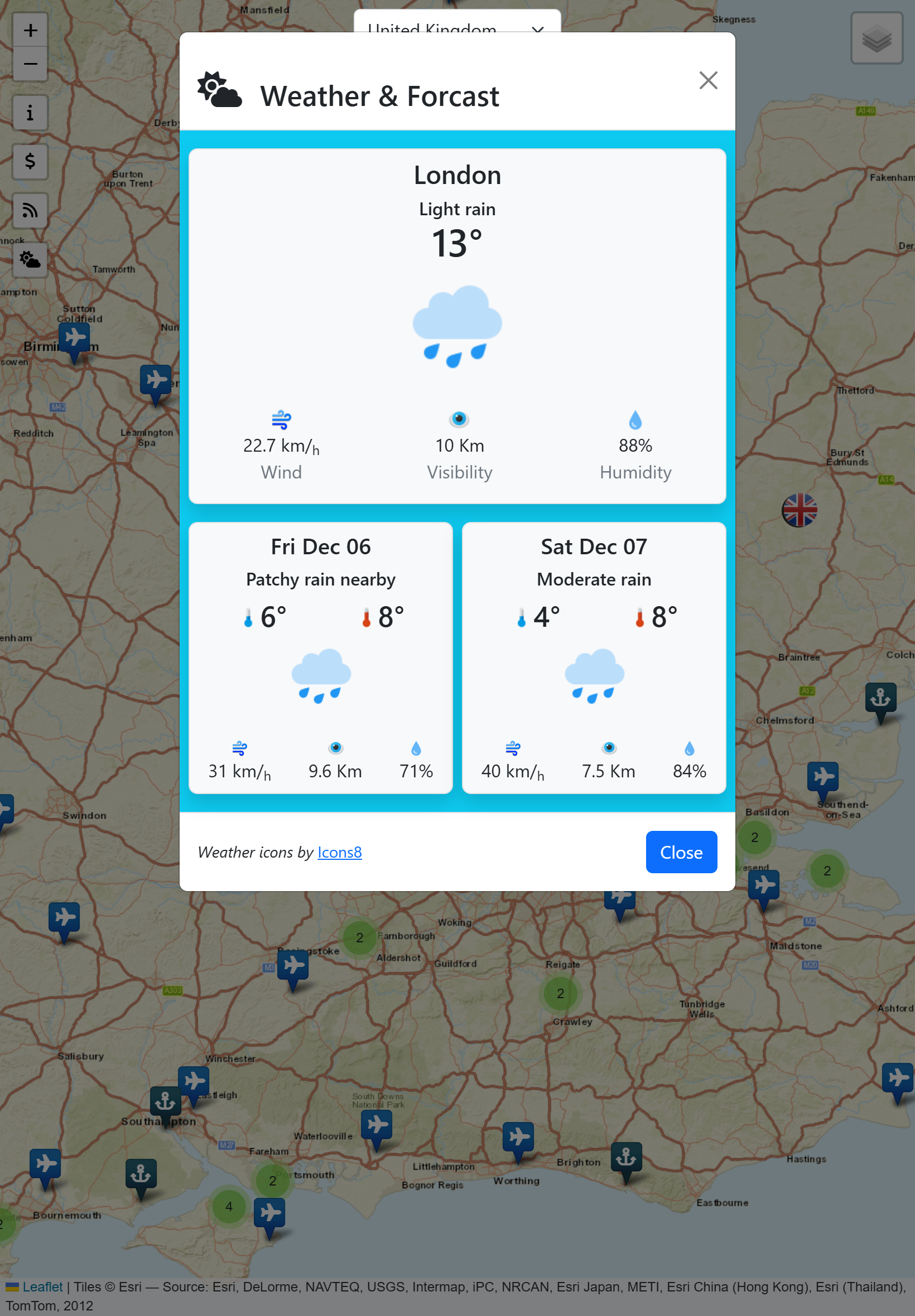Open the country info button
This screenshot has width=915, height=1316.
tap(30, 112)
